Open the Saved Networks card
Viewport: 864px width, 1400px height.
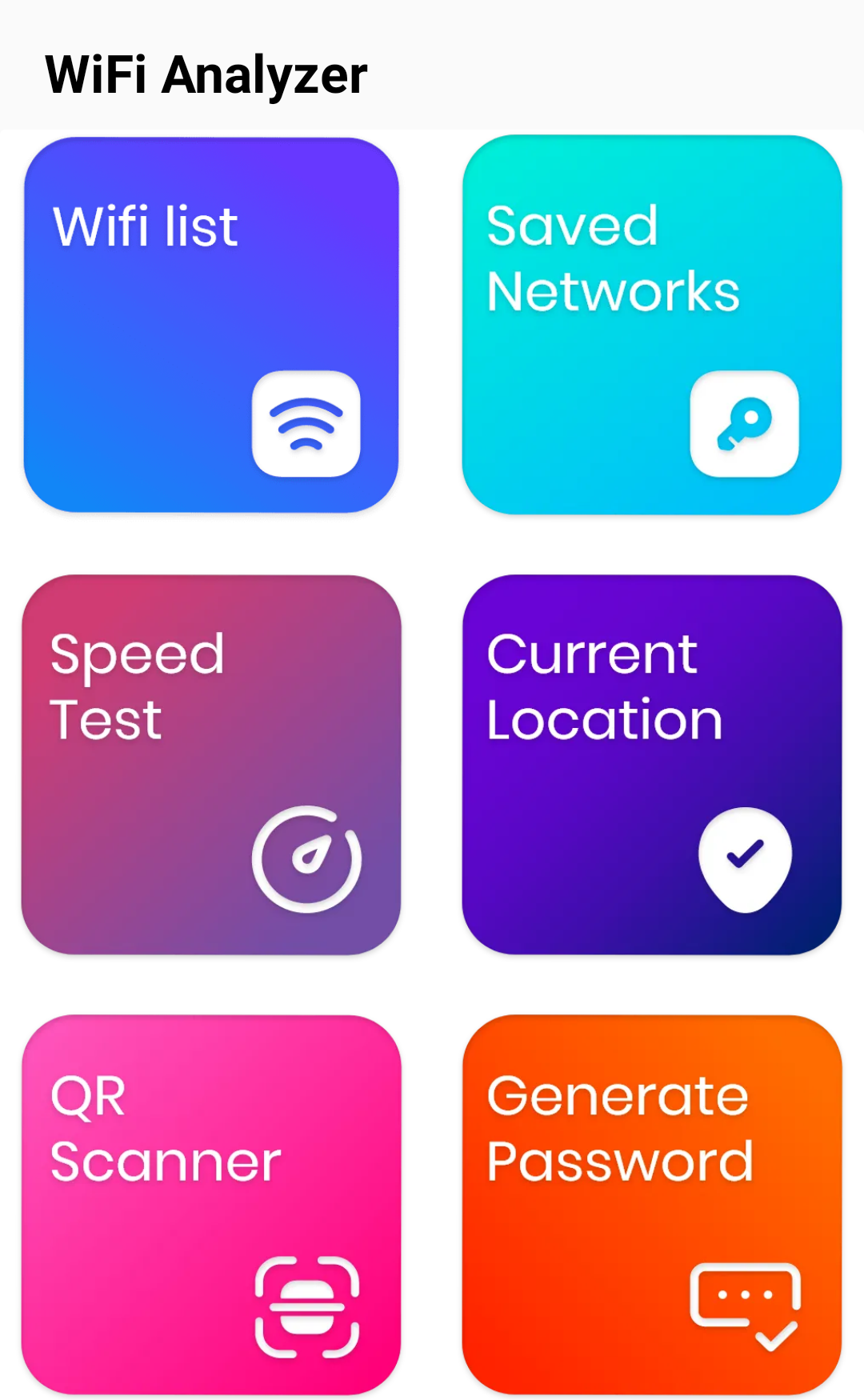click(652, 325)
